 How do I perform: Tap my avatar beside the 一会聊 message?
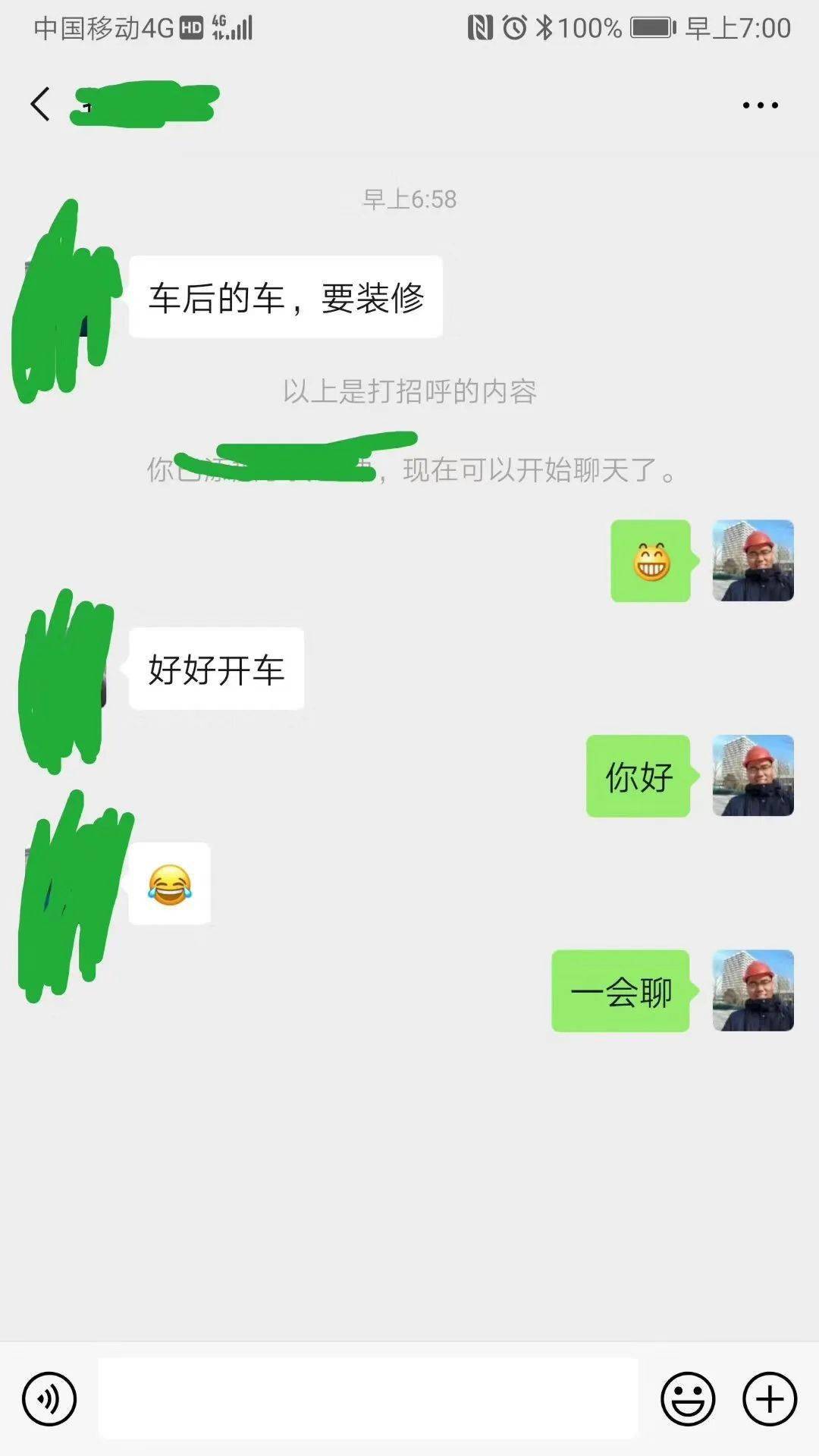tap(753, 990)
